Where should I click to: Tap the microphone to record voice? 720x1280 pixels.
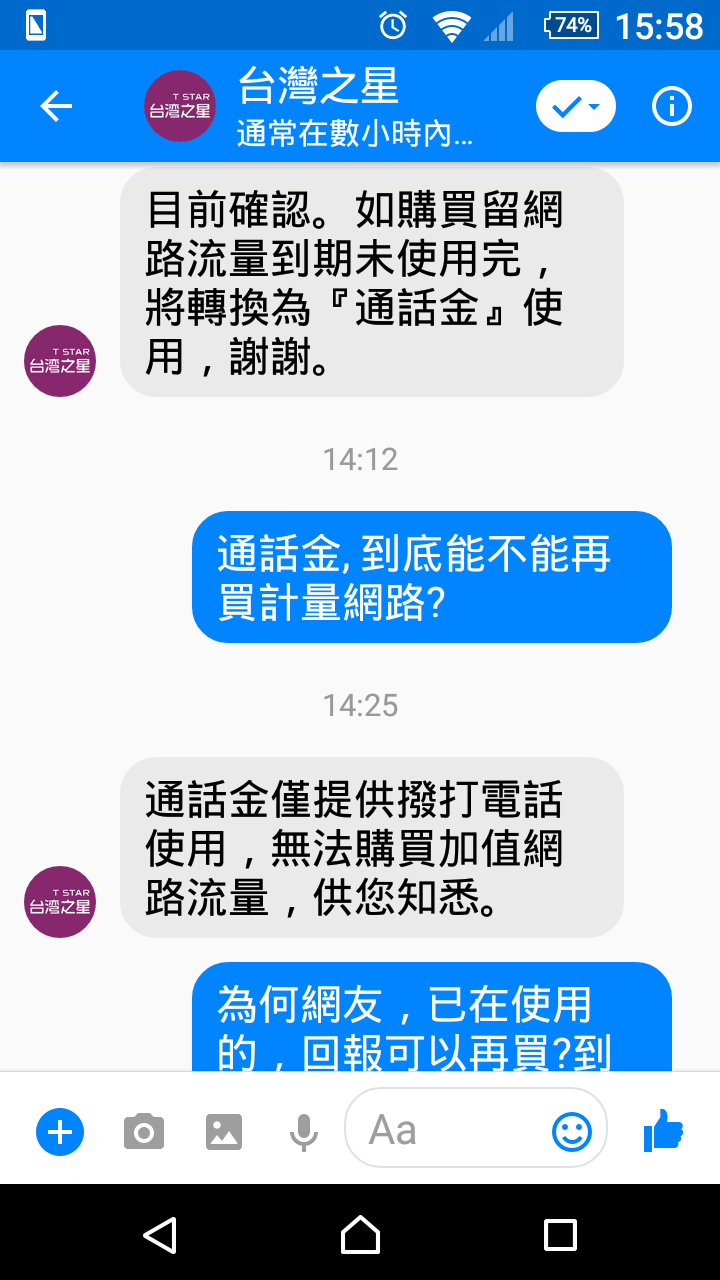[x=304, y=1132]
